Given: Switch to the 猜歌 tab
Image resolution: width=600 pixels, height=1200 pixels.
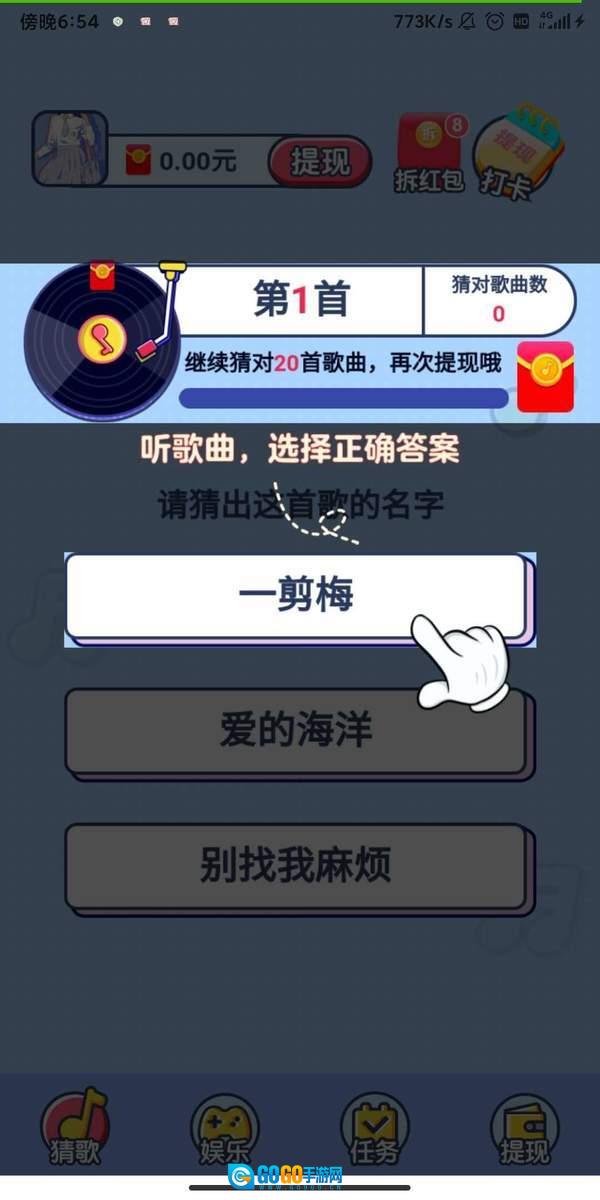Looking at the screenshot, I should click(x=75, y=1128).
